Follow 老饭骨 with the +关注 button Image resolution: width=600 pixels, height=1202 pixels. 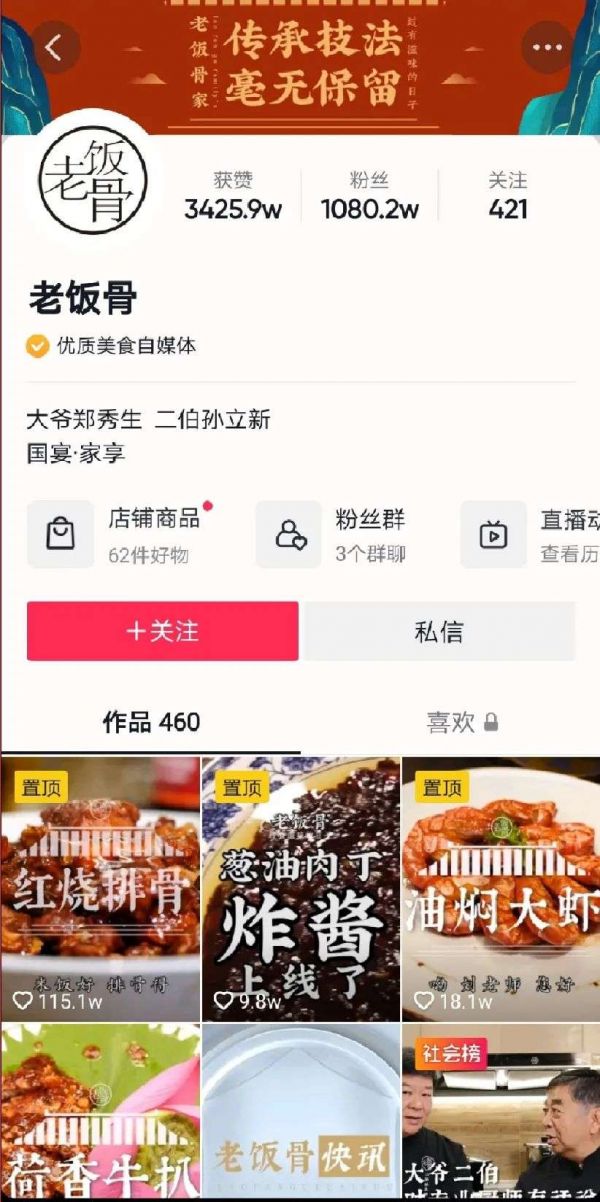tap(162, 631)
